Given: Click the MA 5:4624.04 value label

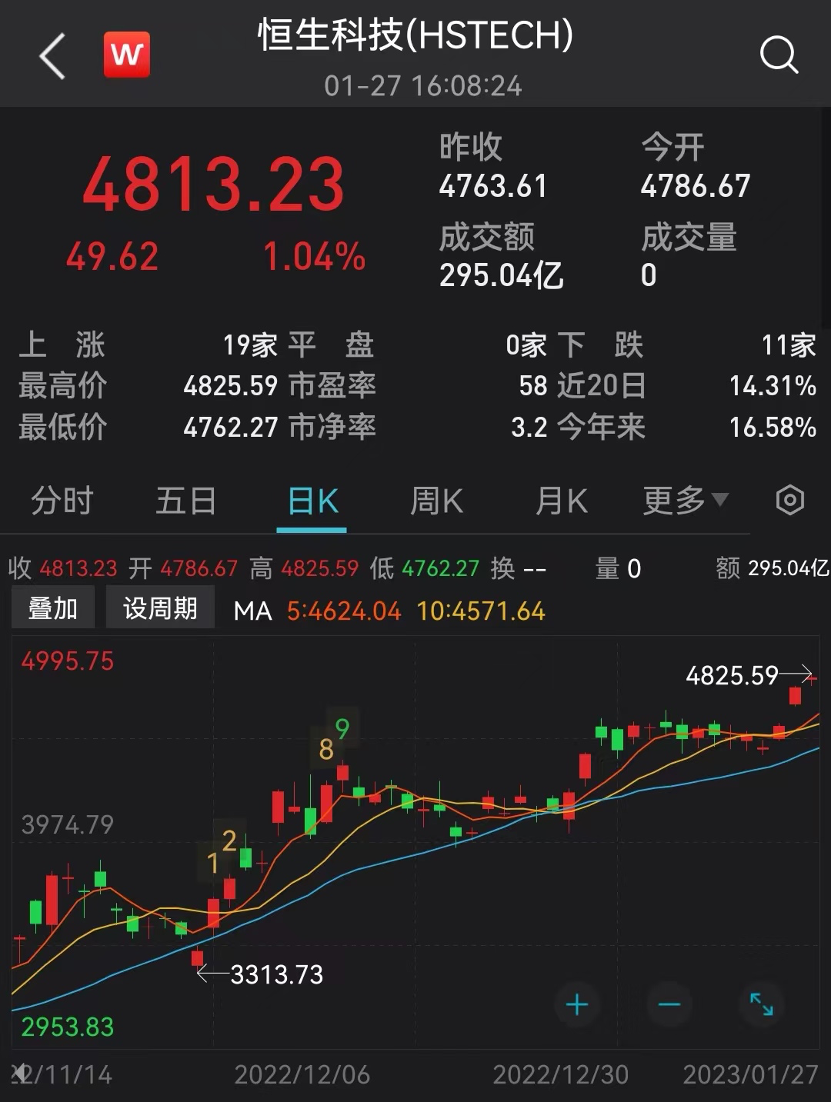Looking at the screenshot, I should pyautogui.click(x=345, y=611).
